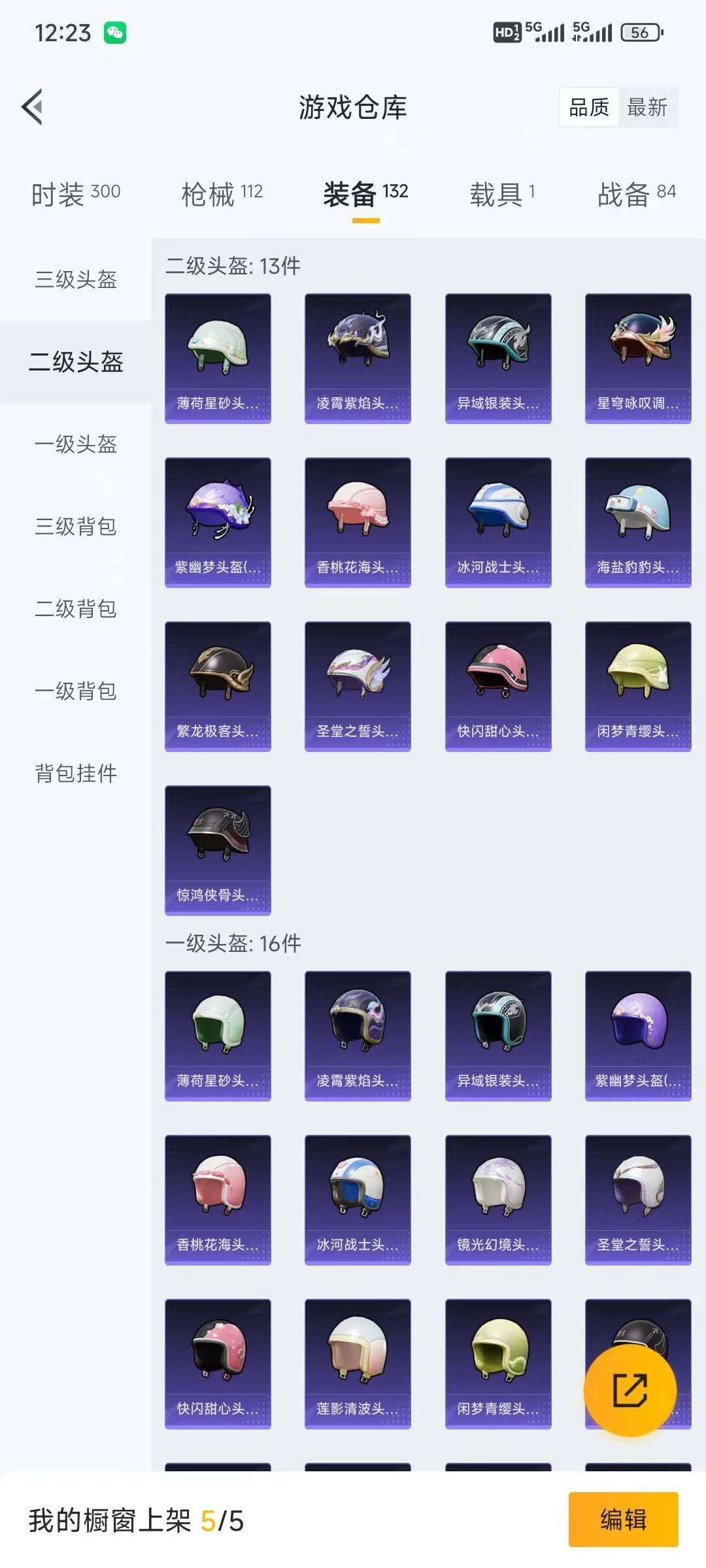
Task: Tap the orange share floating button
Action: pyautogui.click(x=630, y=1390)
